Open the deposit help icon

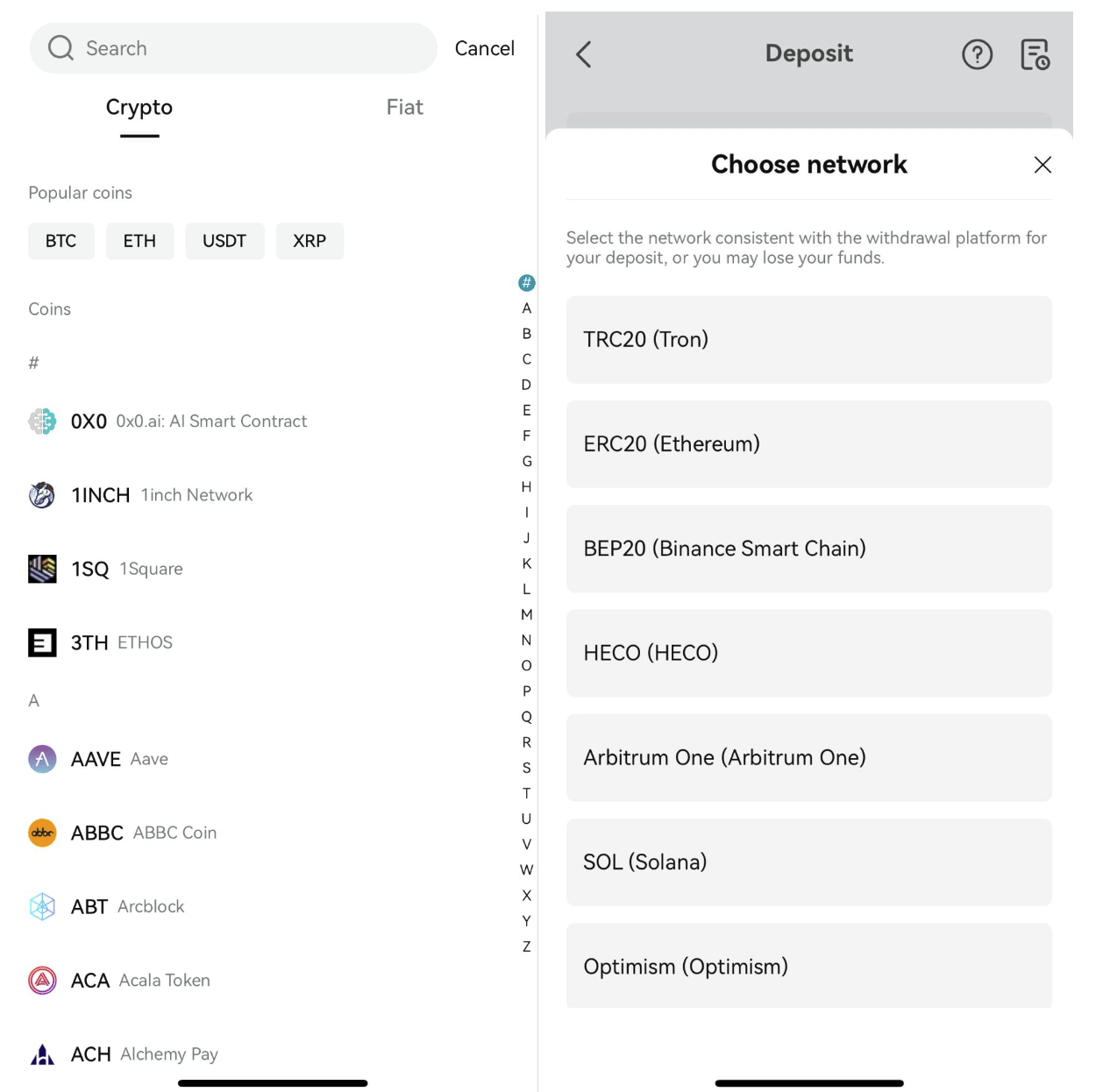(977, 54)
